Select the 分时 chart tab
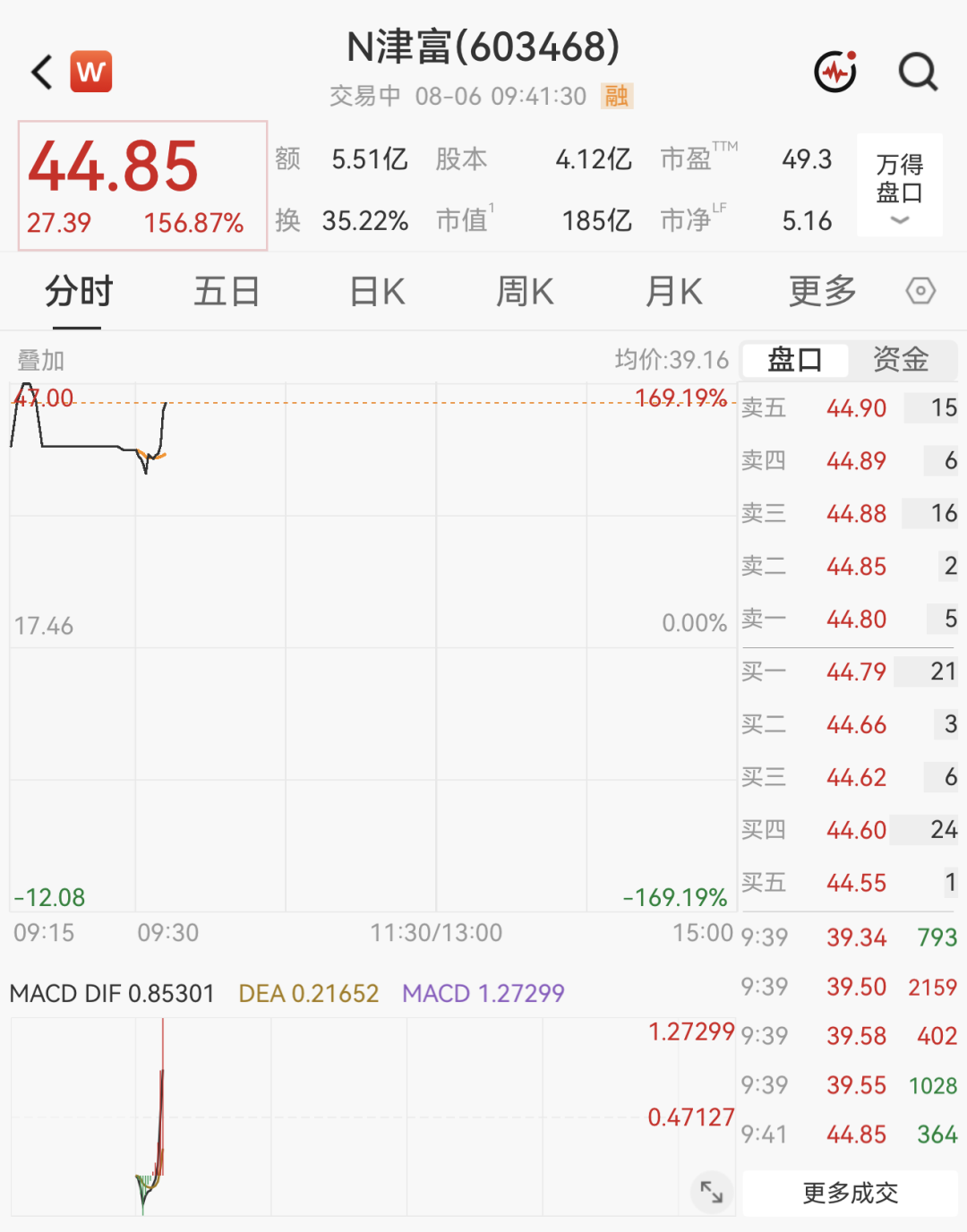Image resolution: width=967 pixels, height=1232 pixels. (79, 292)
